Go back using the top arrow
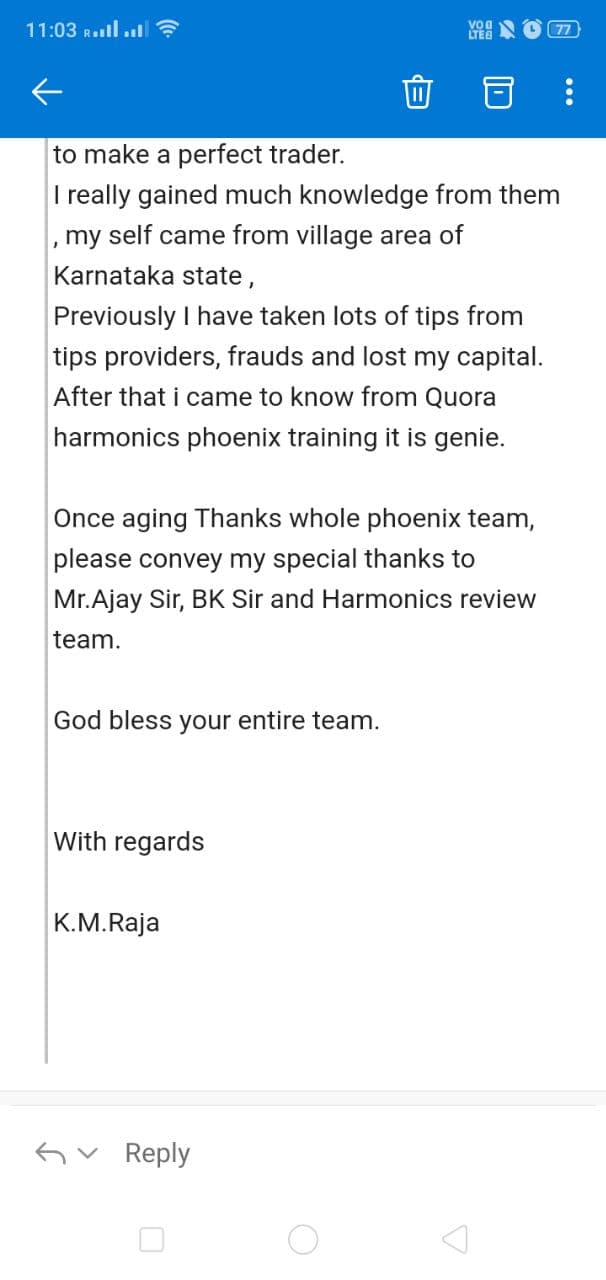Image resolution: width=606 pixels, height=1280 pixels. (x=47, y=93)
